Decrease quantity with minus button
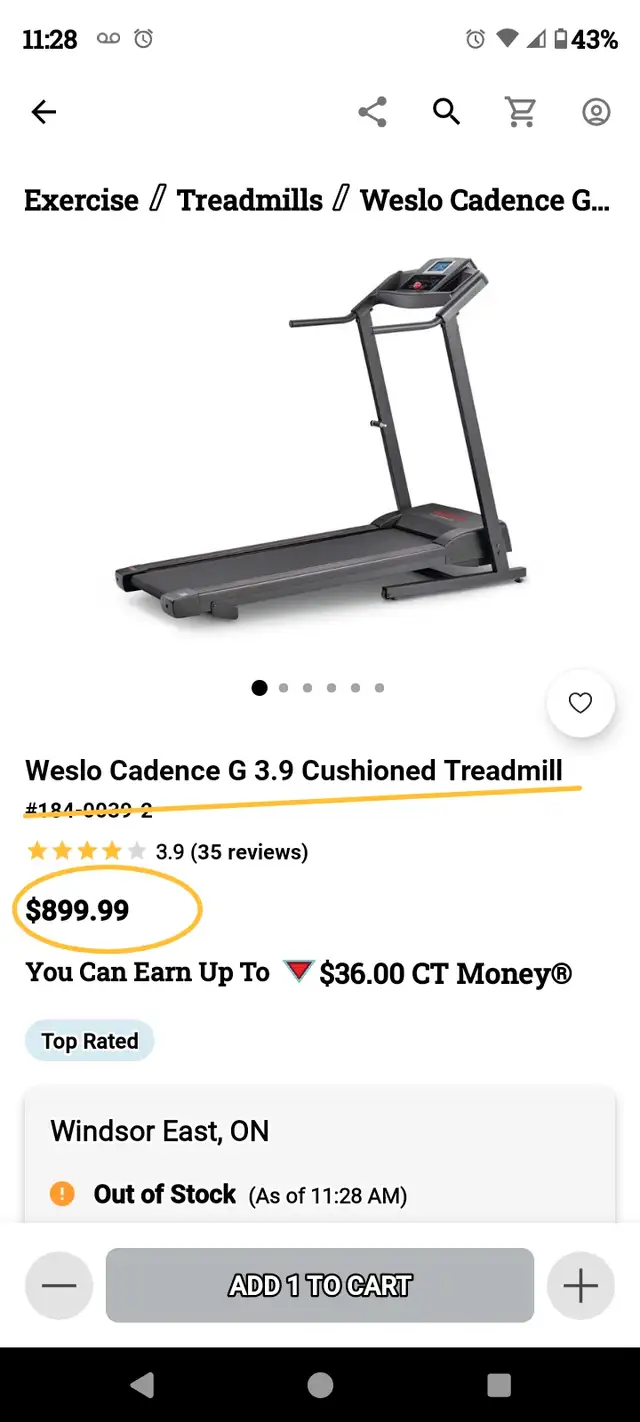Screen dimensions: 640x1422 click(x=59, y=1285)
